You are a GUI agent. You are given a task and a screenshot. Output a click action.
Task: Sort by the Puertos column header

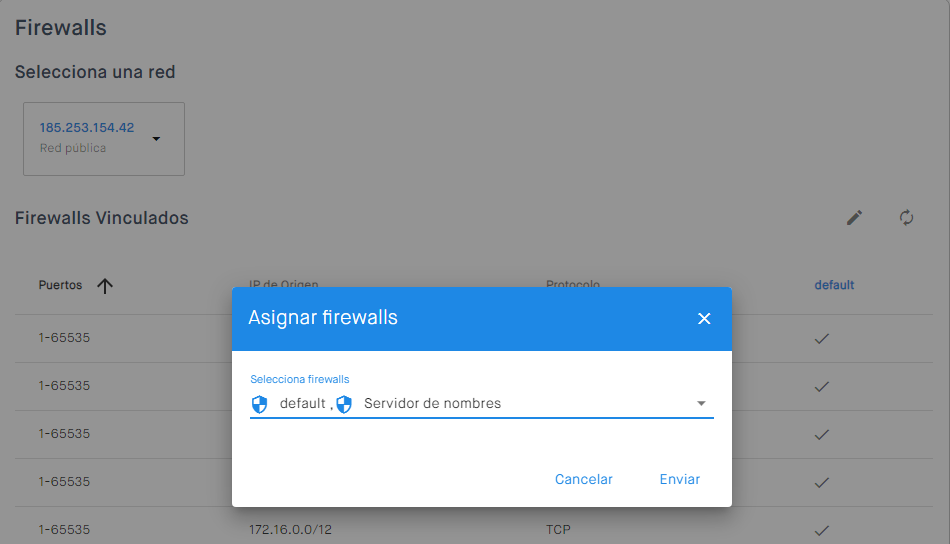[61, 285]
